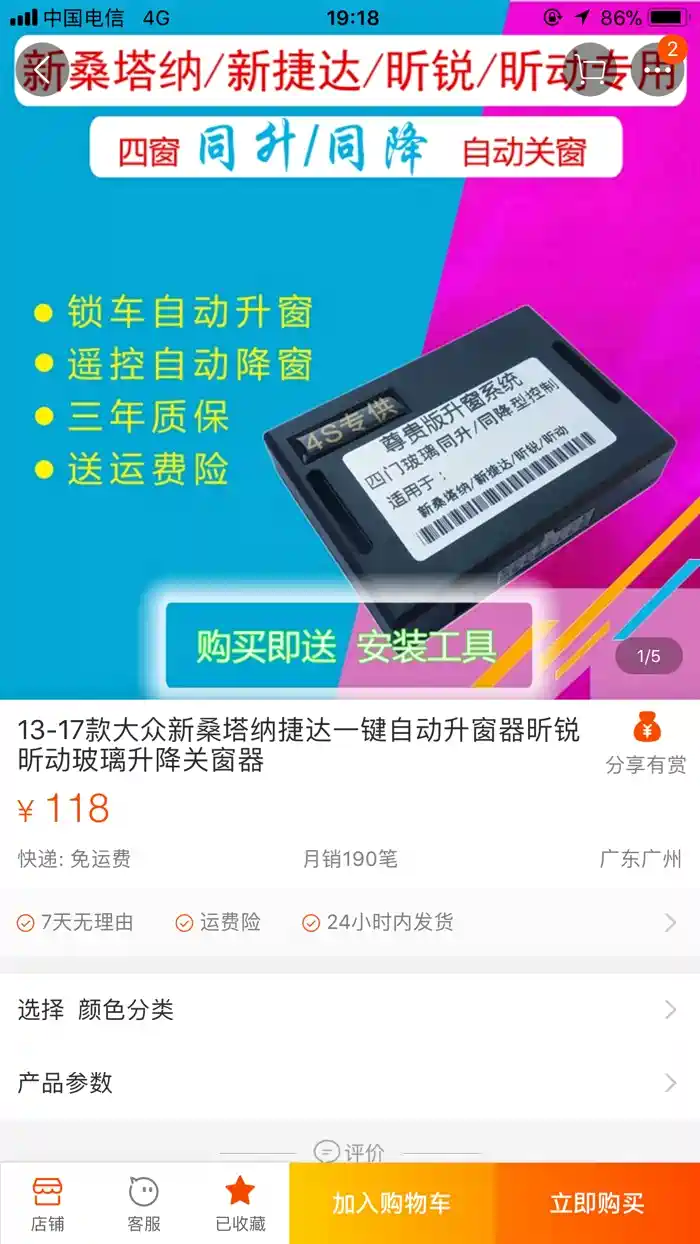
Task: Contact 客服 customer service
Action: click(x=144, y=1203)
